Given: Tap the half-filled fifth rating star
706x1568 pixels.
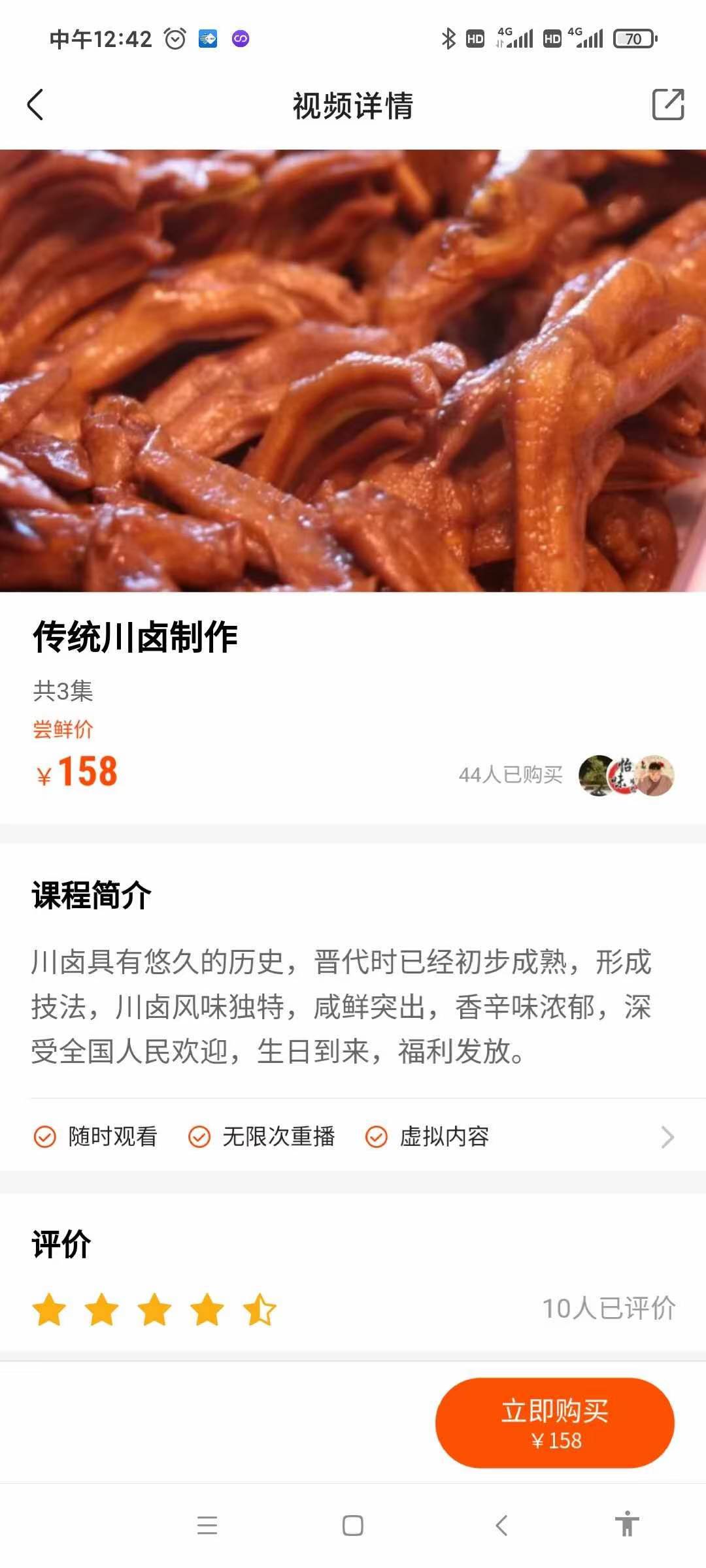Looking at the screenshot, I should pyautogui.click(x=259, y=1310).
